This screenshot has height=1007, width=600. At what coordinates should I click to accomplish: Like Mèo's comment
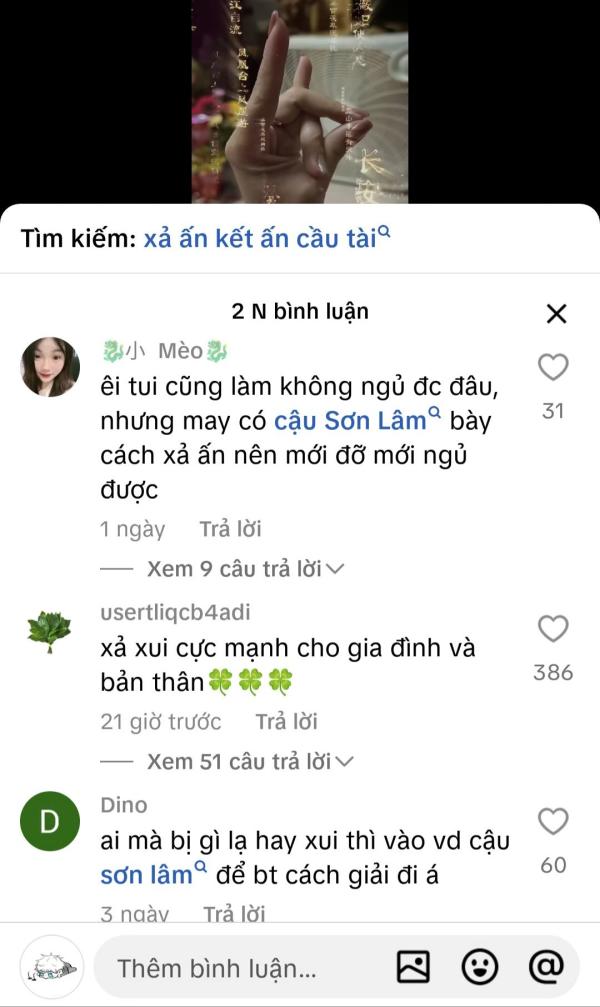(x=553, y=368)
